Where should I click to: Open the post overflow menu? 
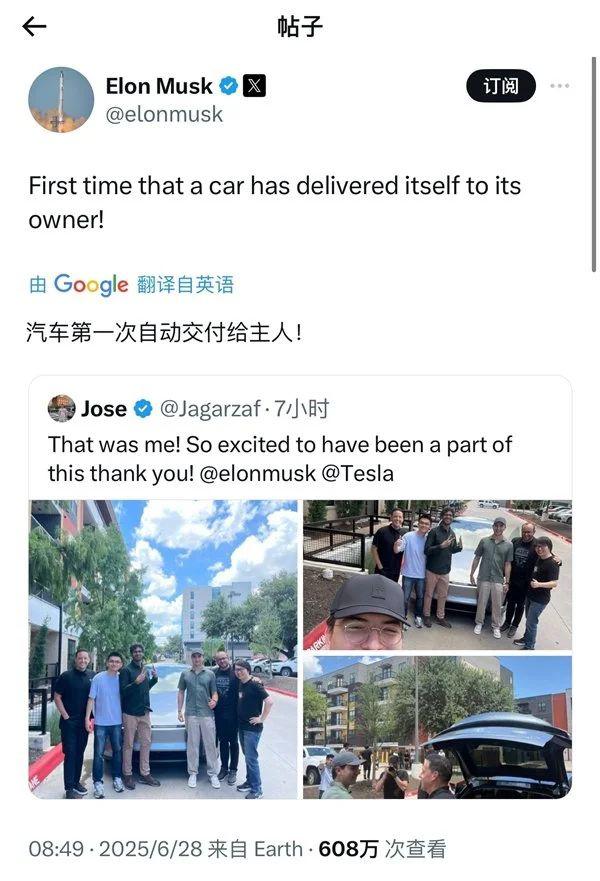(559, 87)
